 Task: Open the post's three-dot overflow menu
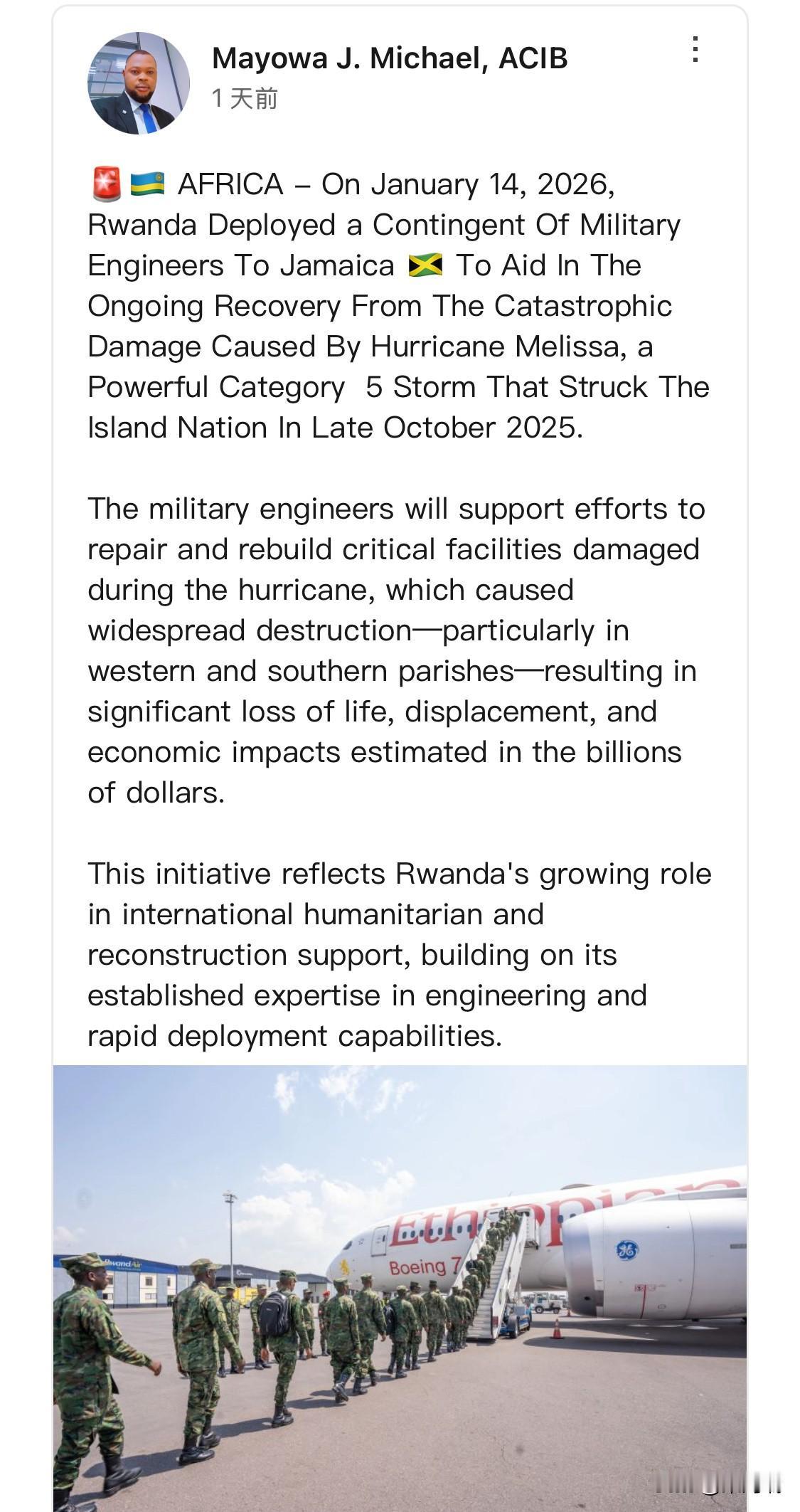coord(695,50)
